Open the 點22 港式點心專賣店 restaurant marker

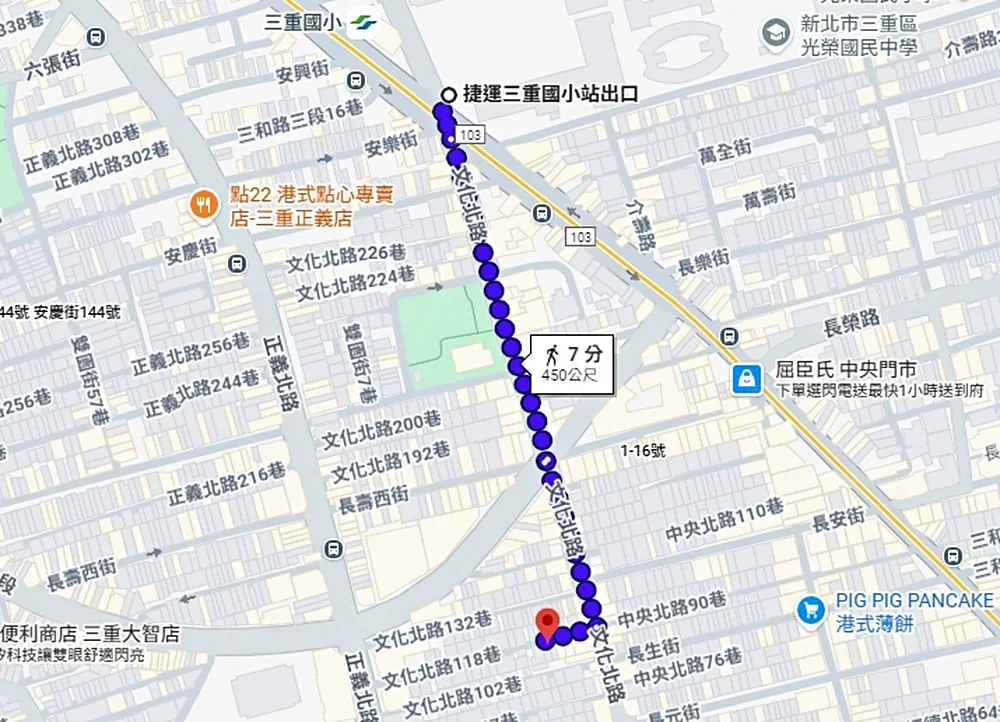coord(204,205)
